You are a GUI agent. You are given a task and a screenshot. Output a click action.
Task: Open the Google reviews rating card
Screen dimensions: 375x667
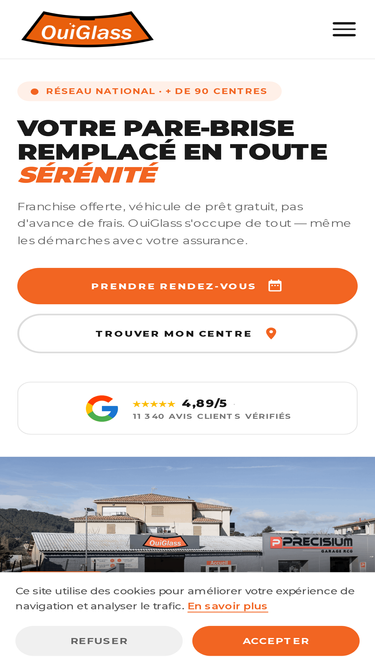[x=187, y=408]
